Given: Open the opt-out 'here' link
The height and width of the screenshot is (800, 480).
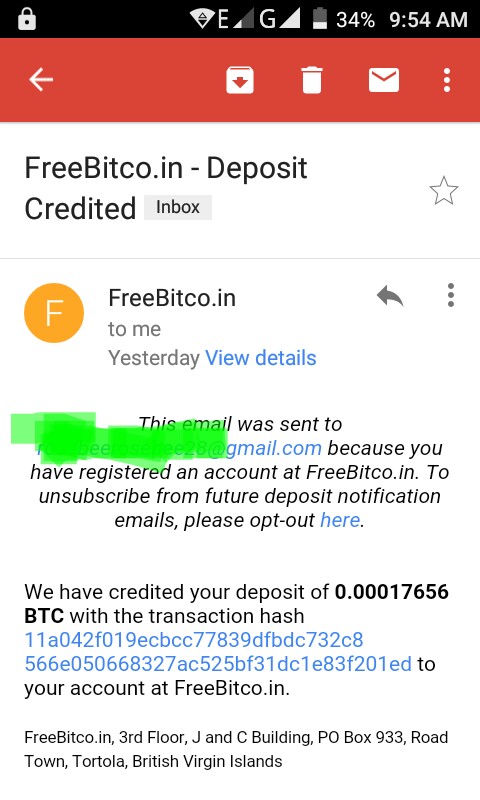Looking at the screenshot, I should click(340, 520).
